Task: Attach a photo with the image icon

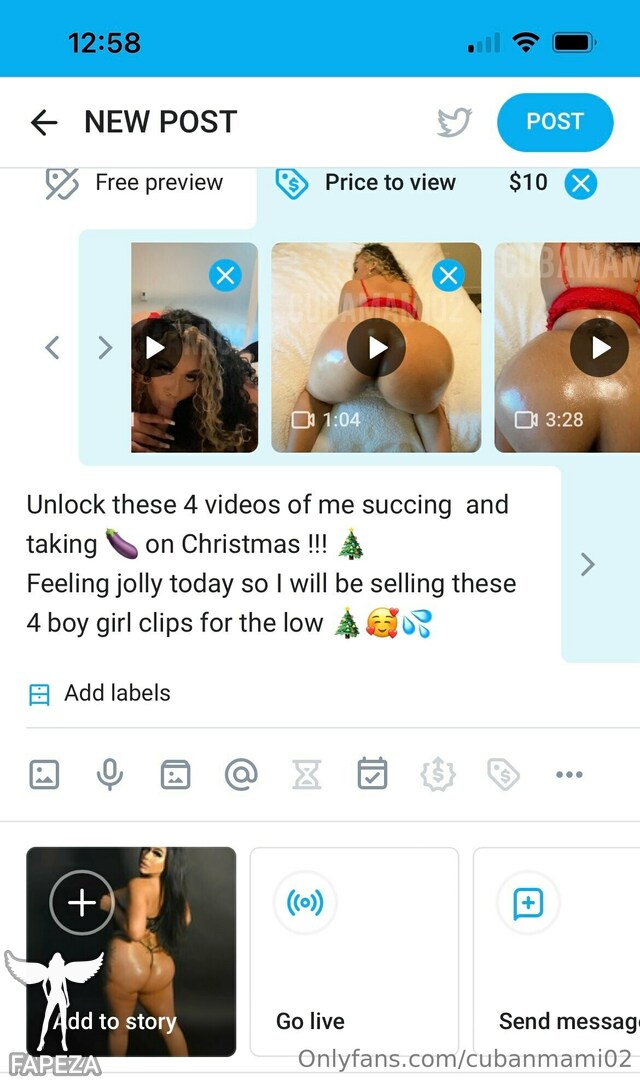Action: 44,774
